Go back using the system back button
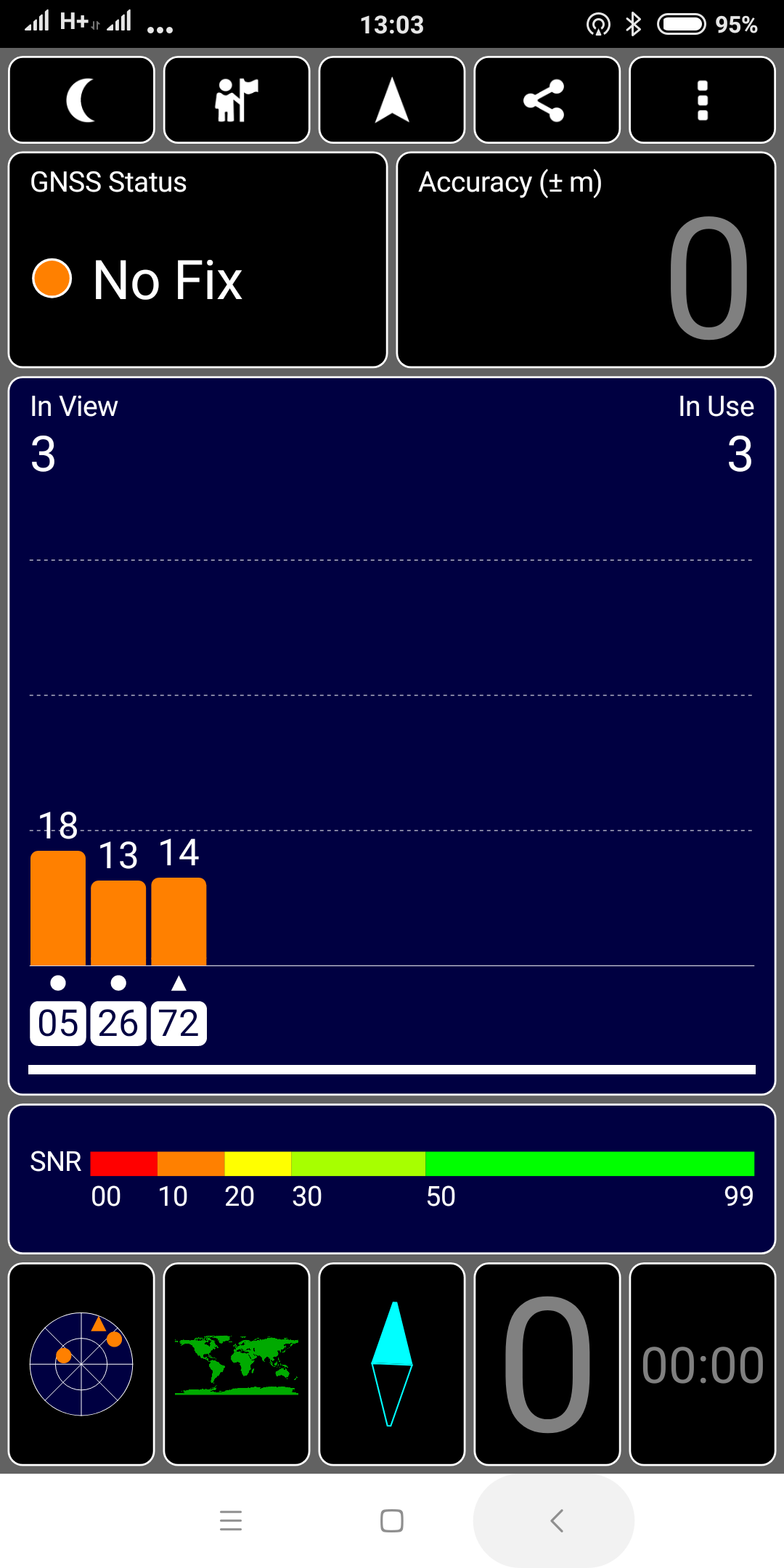The height and width of the screenshot is (1568, 784). [x=556, y=1521]
